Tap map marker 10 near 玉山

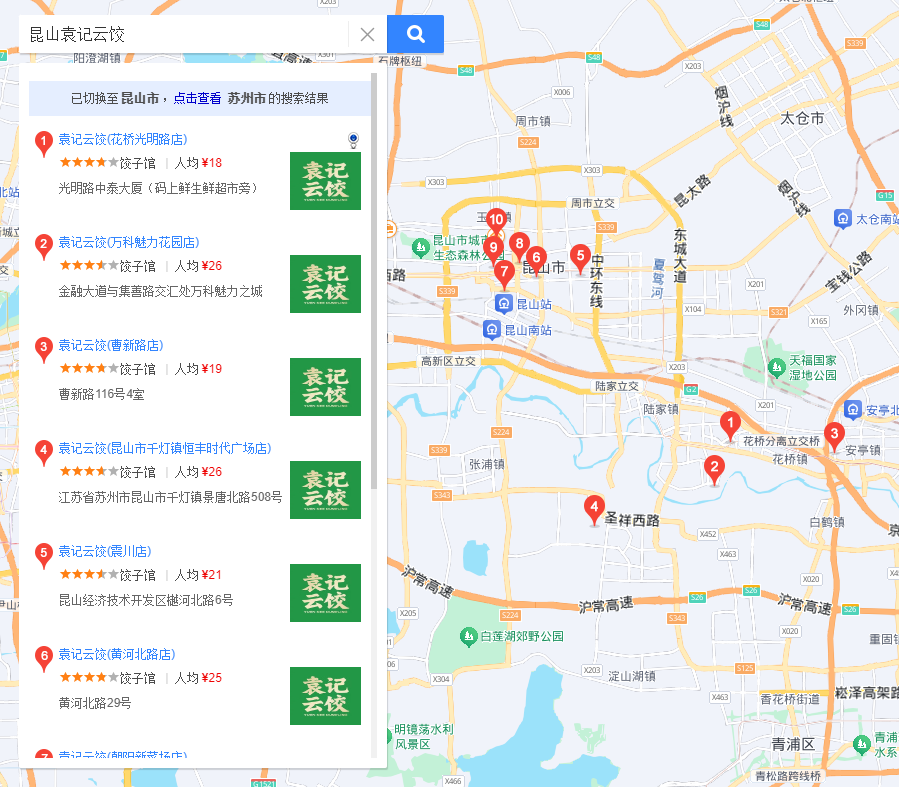point(495,221)
